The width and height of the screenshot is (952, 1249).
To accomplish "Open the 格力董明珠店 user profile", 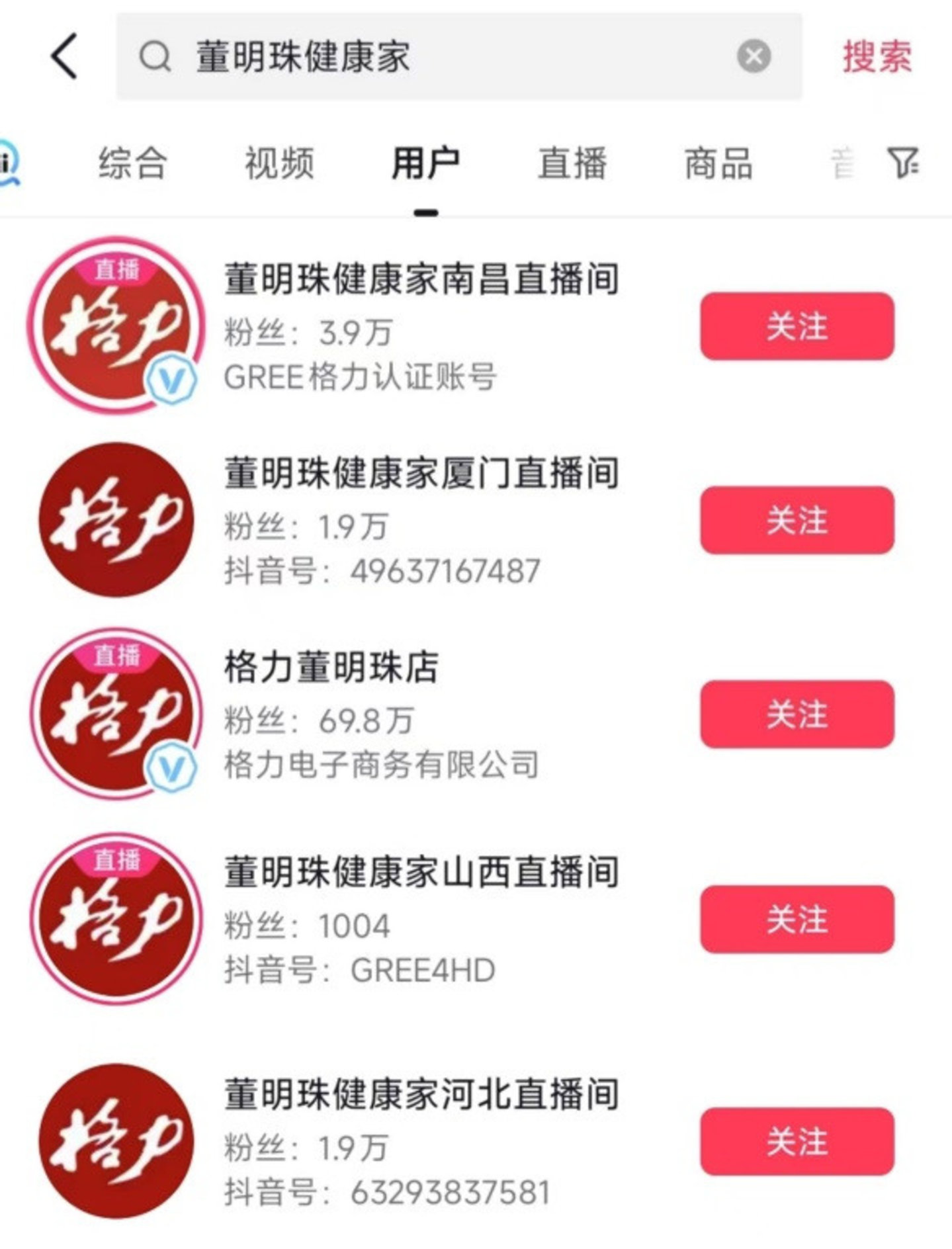I will [x=331, y=667].
